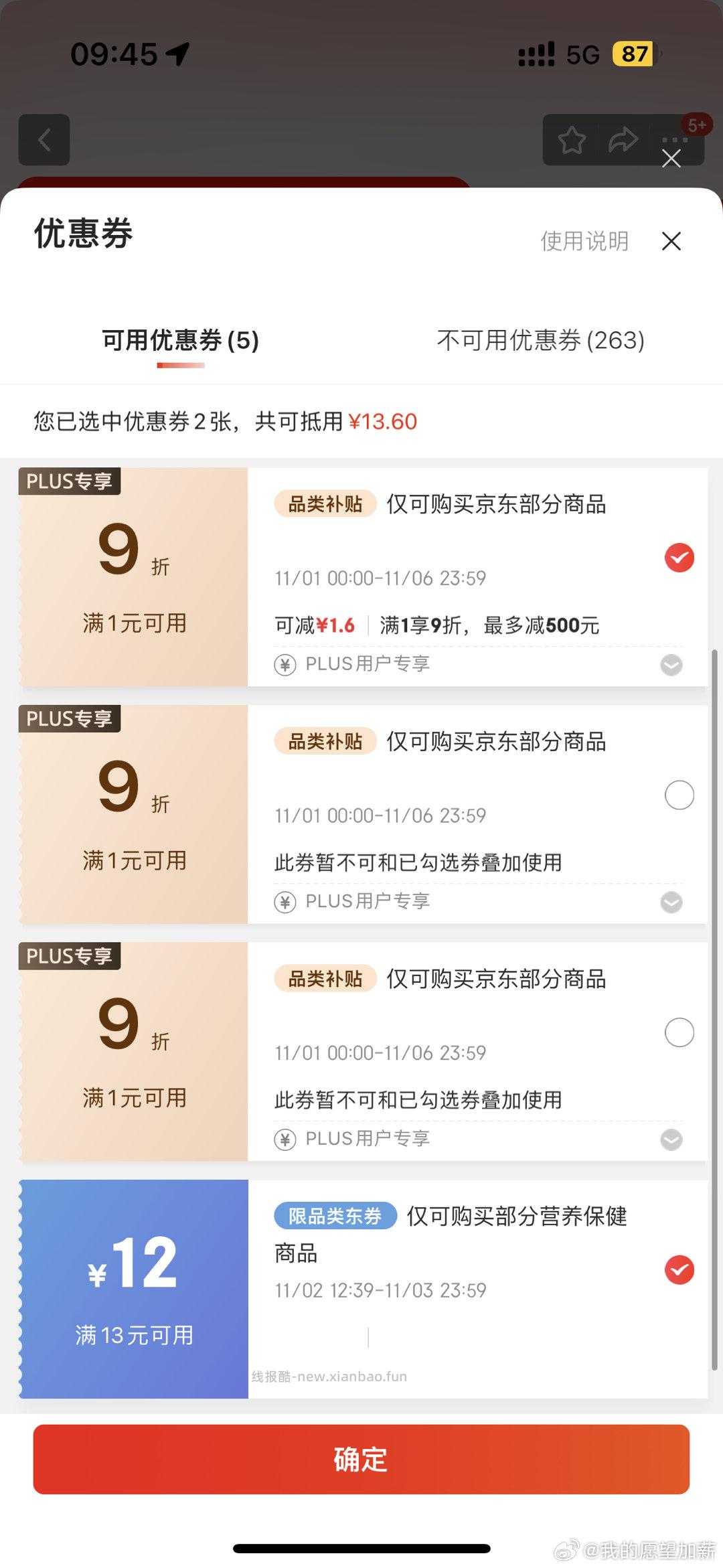Click the back arrow at top left
Screen dimensions: 723x1568
44,140
